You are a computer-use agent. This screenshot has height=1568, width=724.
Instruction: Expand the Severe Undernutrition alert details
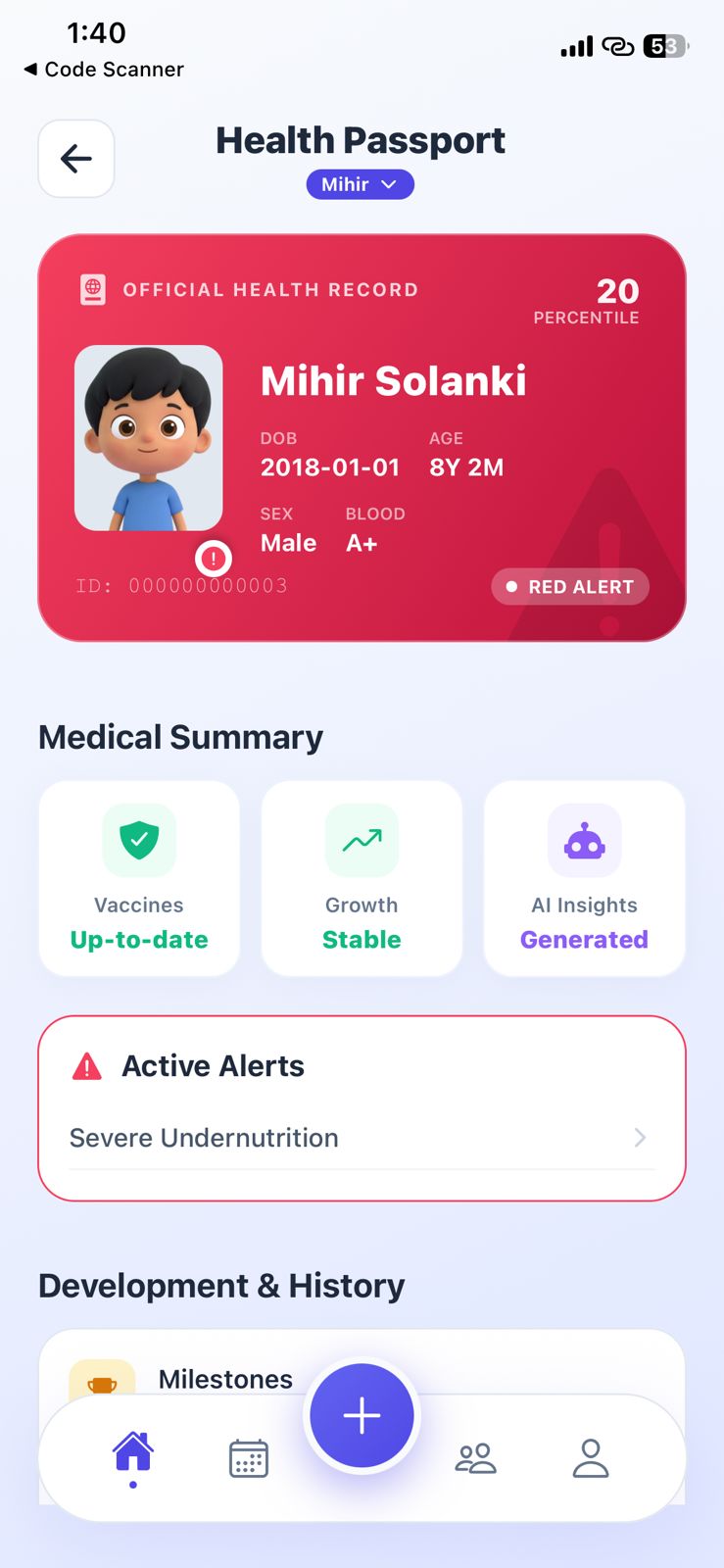361,1138
